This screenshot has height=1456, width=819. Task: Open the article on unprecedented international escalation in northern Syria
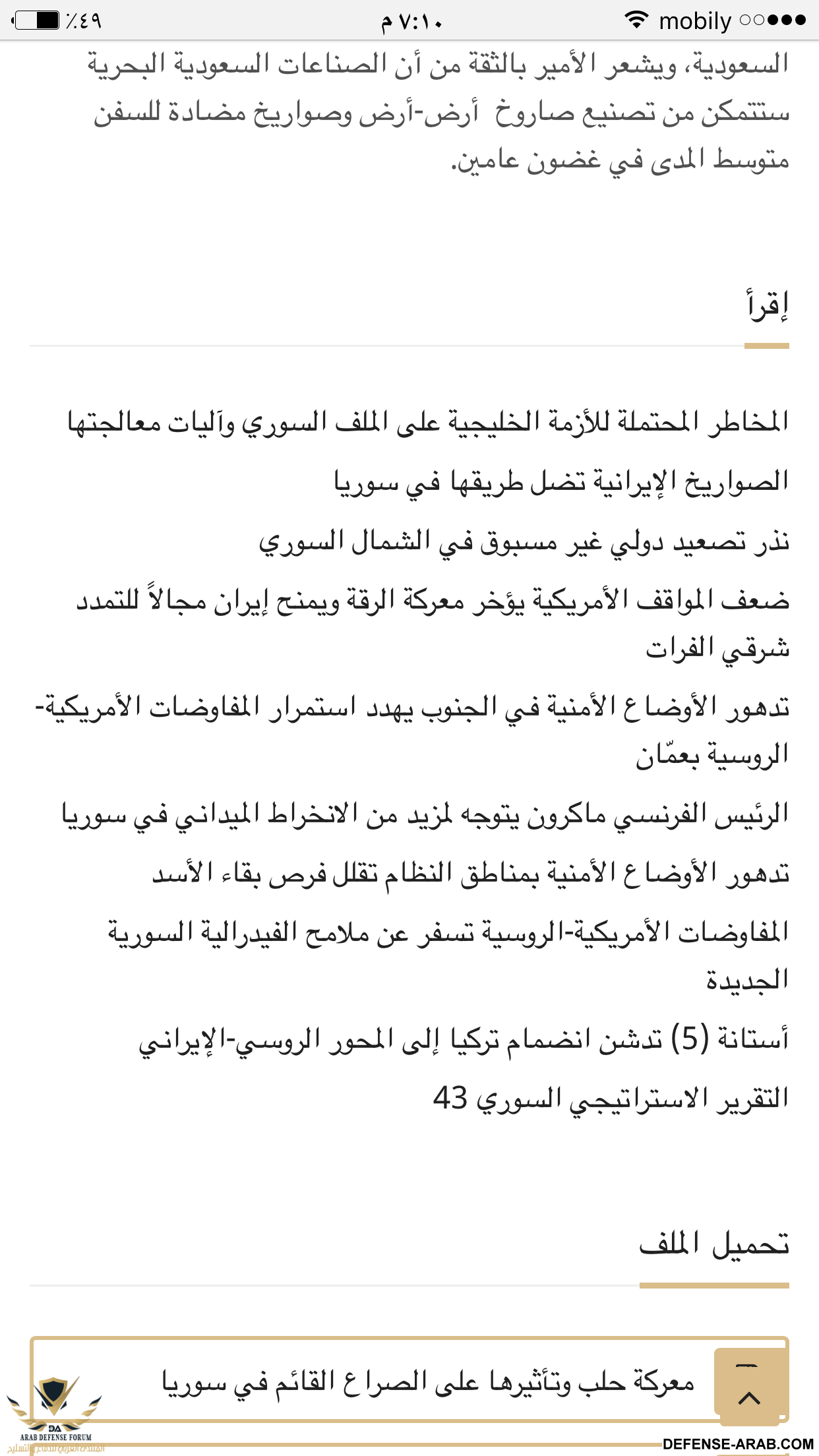(x=524, y=542)
